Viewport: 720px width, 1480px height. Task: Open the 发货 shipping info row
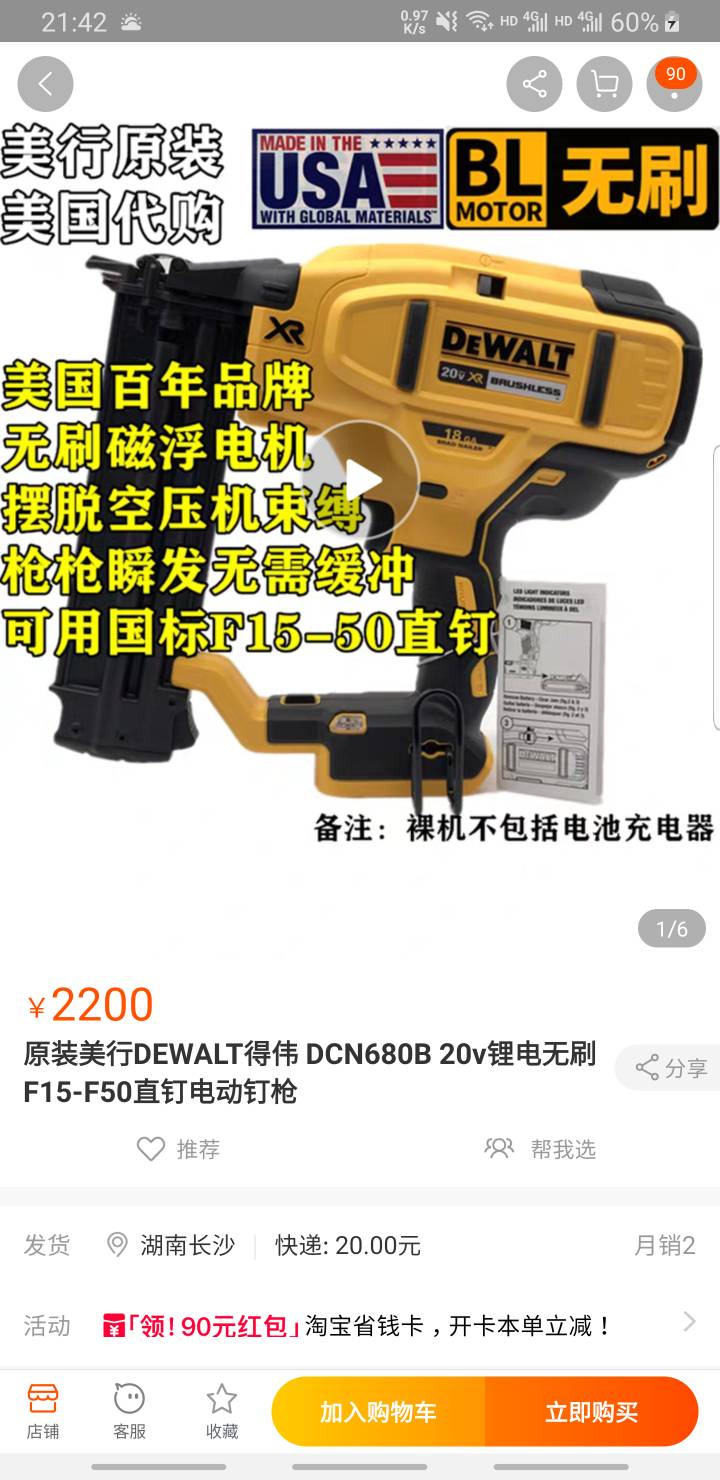[x=360, y=1245]
